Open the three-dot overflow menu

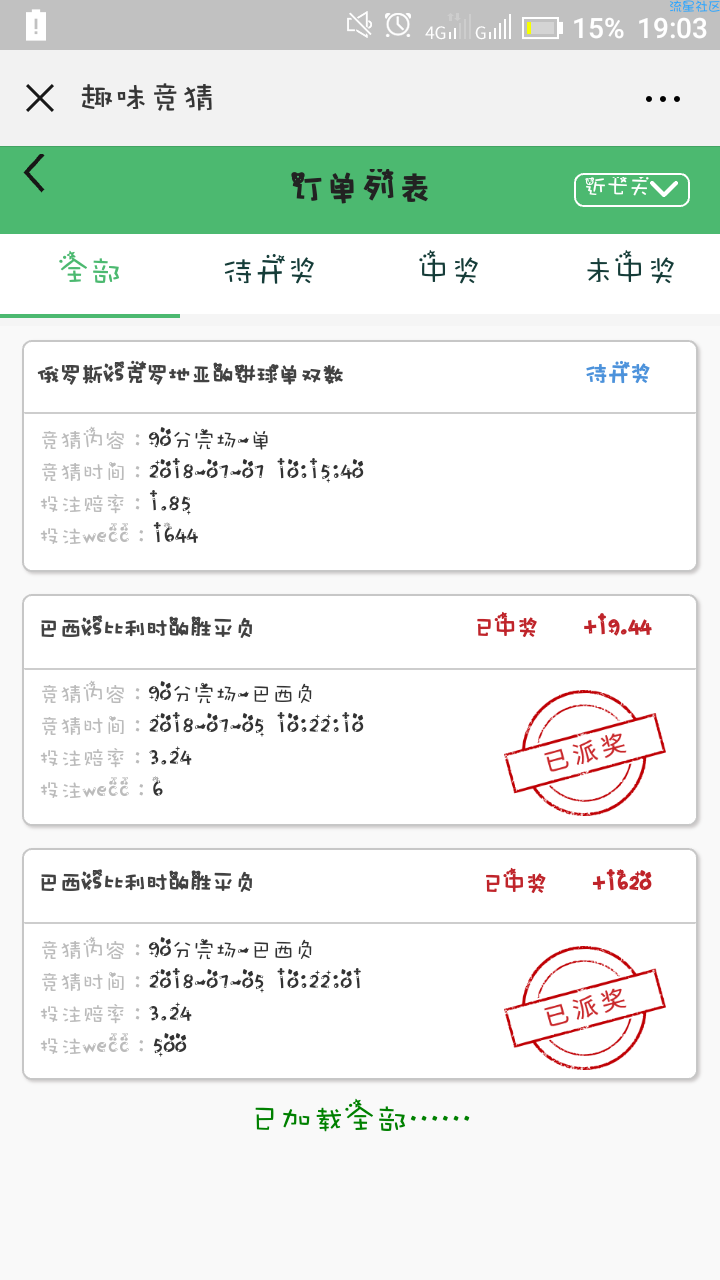pyautogui.click(x=663, y=98)
